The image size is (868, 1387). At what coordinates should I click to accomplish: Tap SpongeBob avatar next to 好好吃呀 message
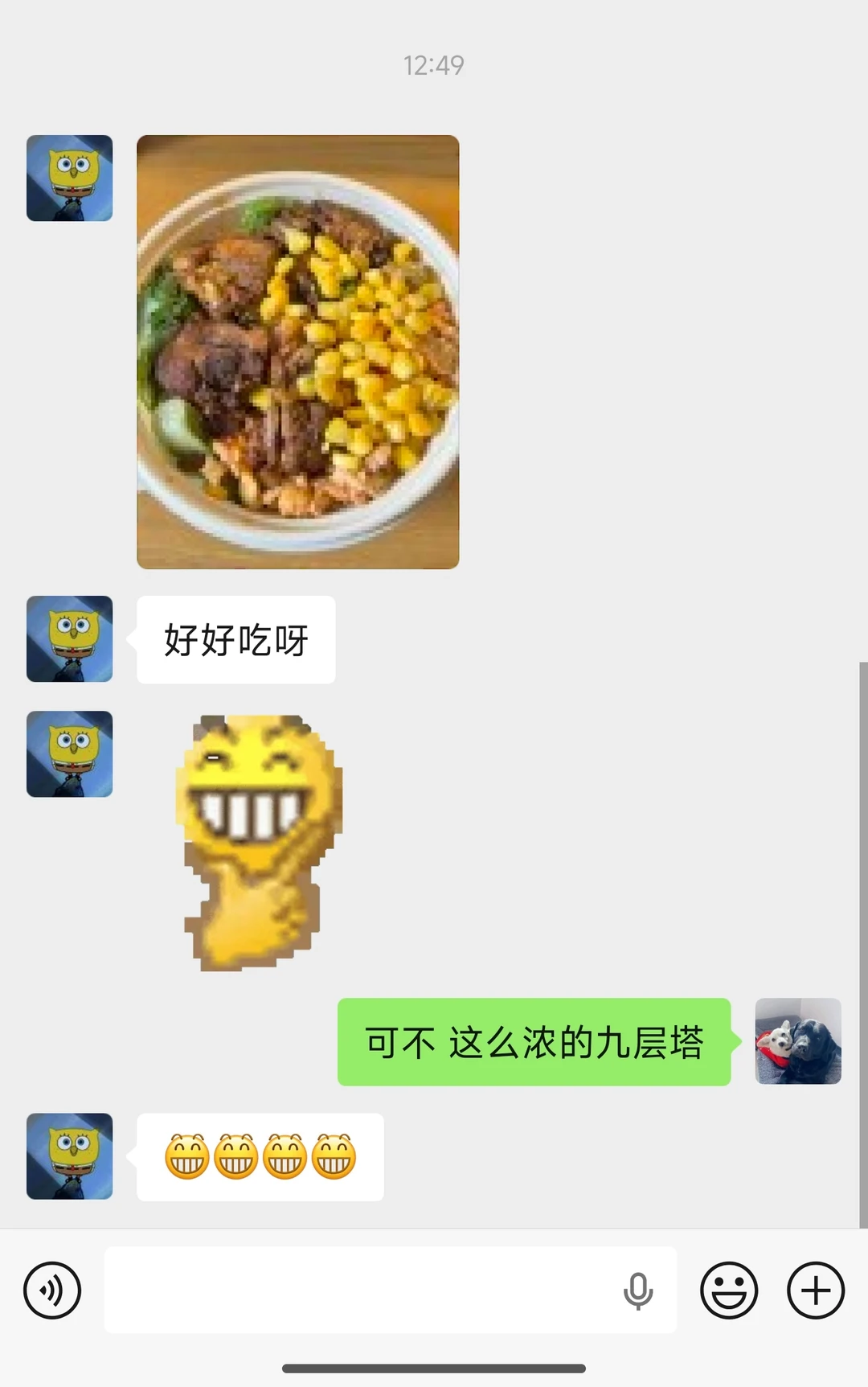point(69,639)
